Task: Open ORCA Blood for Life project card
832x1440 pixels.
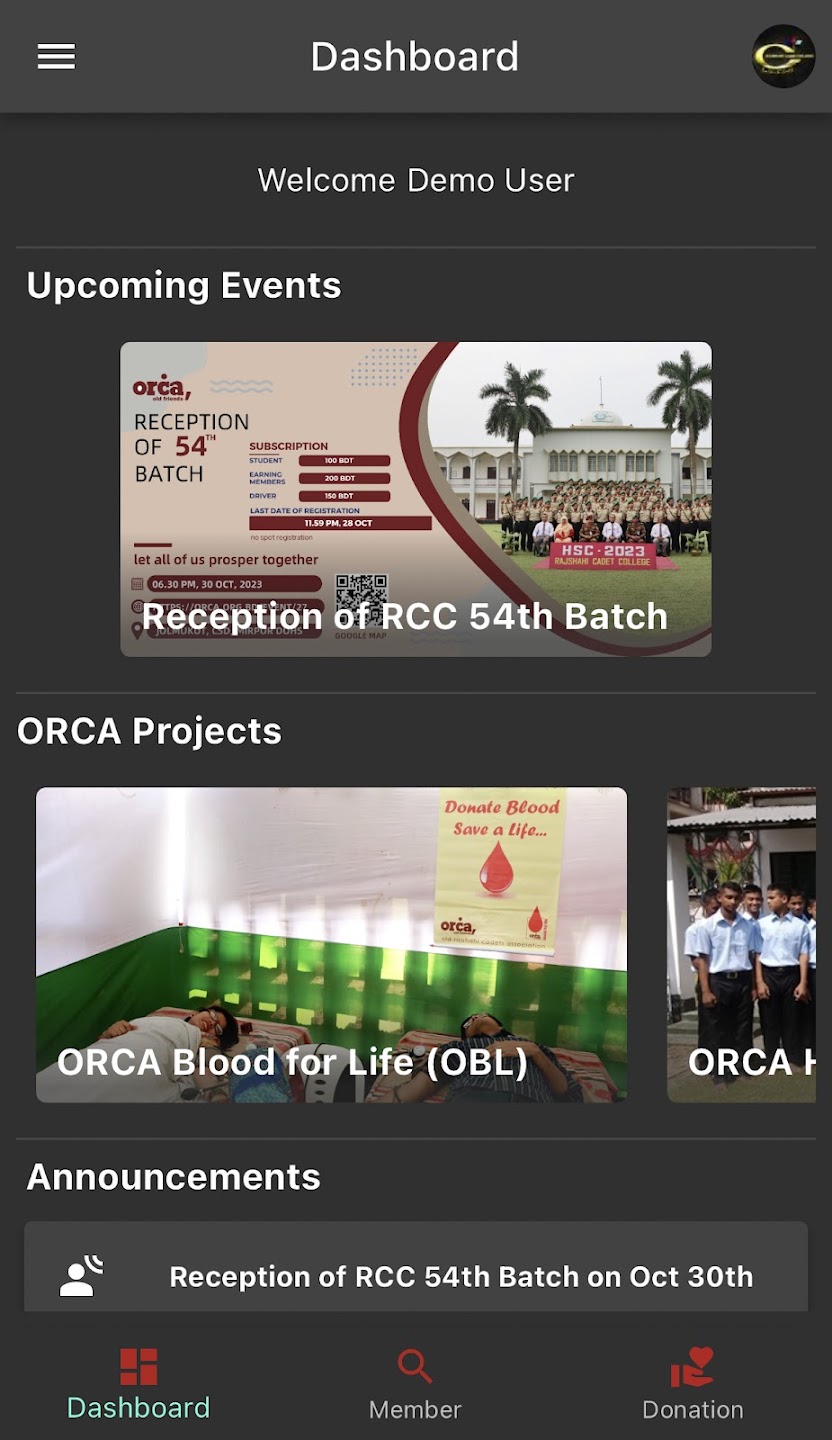Action: 331,944
